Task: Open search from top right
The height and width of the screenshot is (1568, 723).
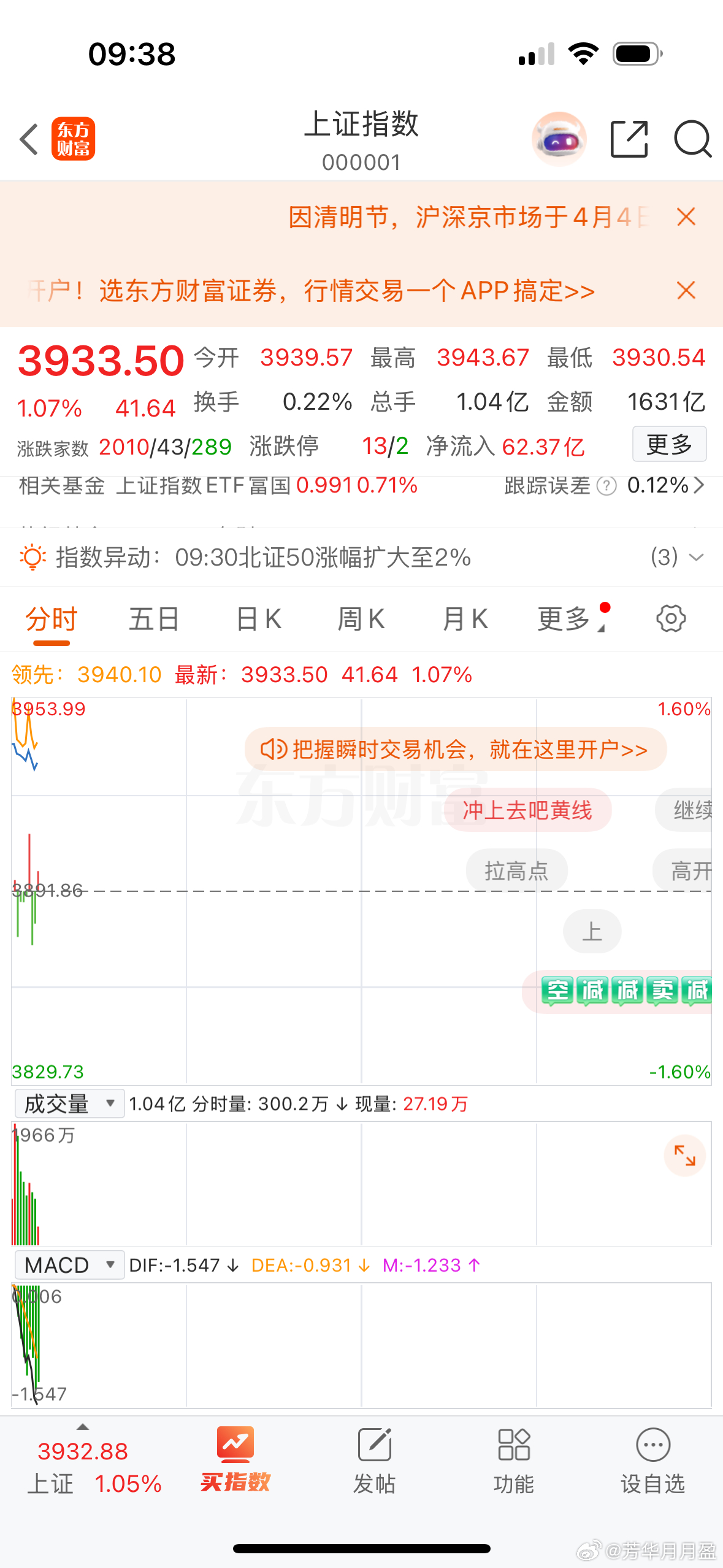Action: [x=692, y=140]
